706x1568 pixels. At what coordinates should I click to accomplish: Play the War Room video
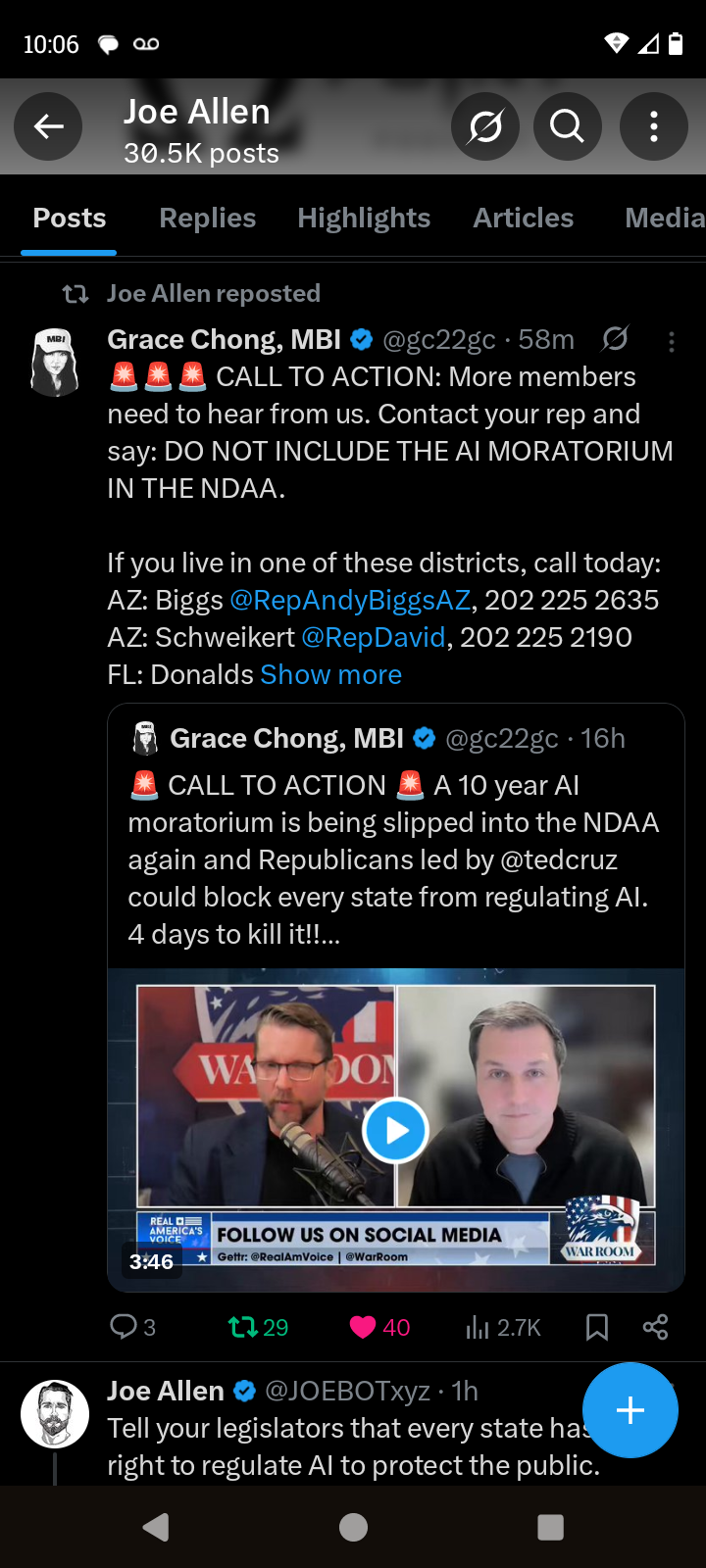pos(395,1130)
